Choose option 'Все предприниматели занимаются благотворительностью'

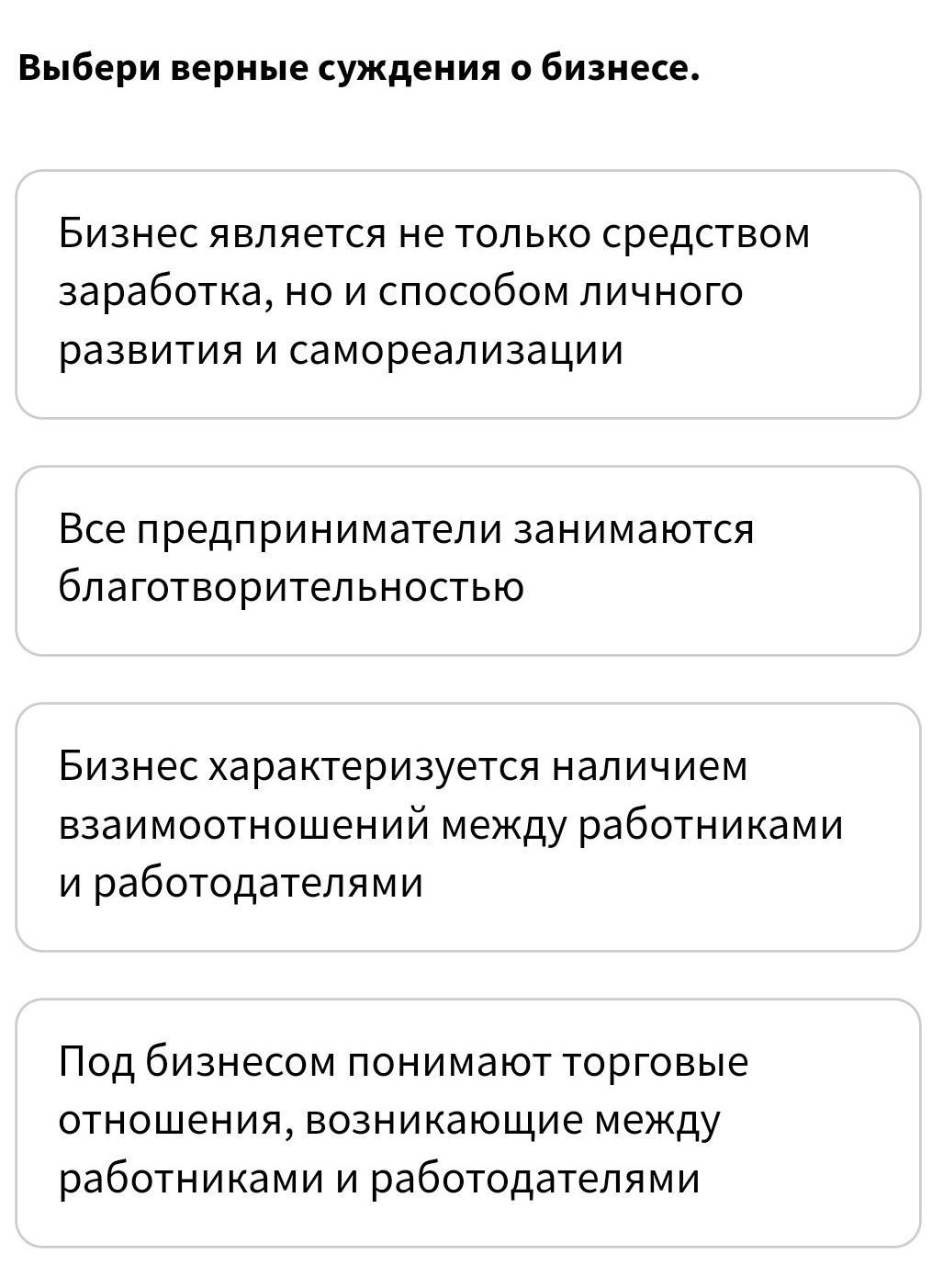click(468, 560)
